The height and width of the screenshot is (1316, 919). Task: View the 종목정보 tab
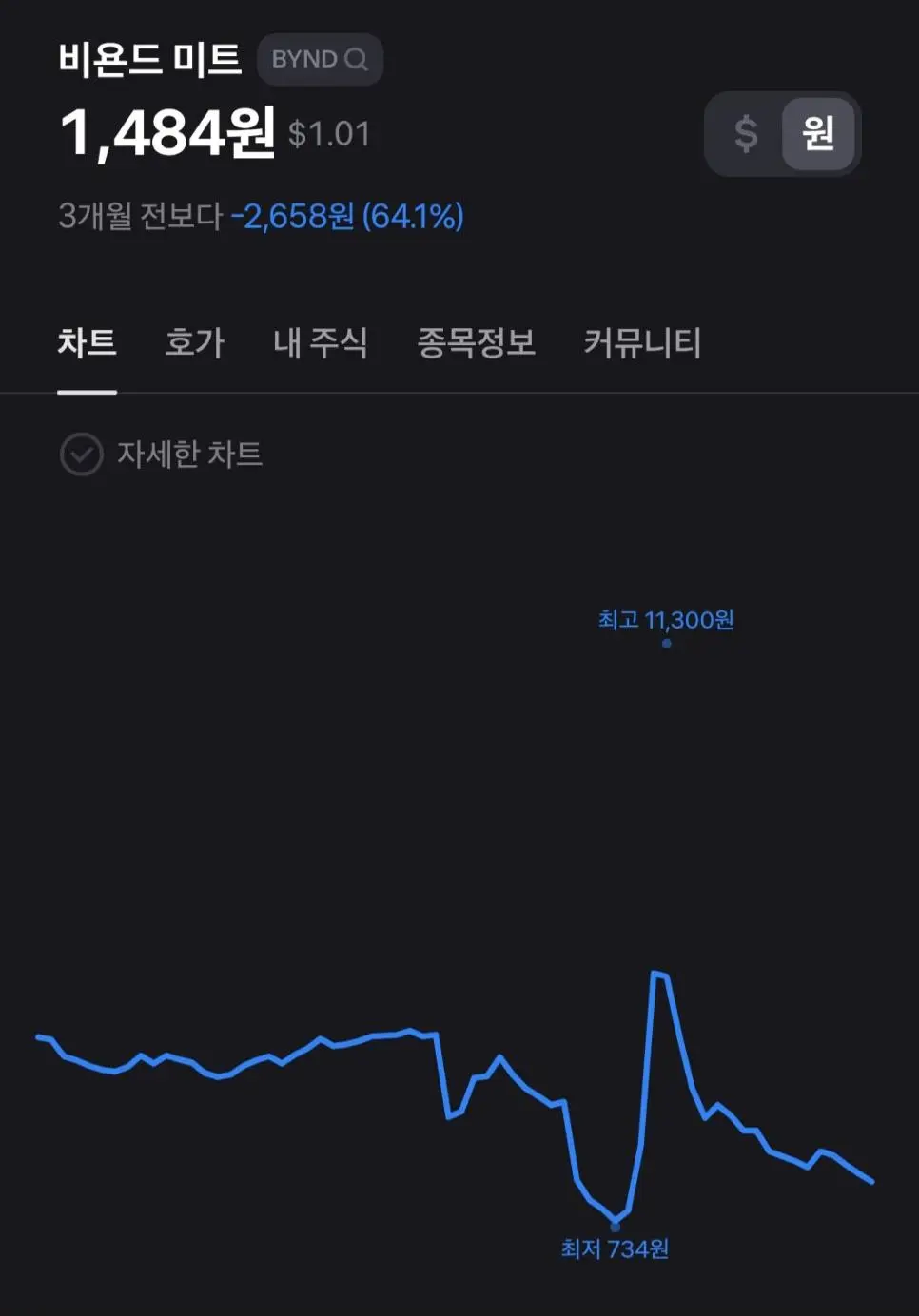[x=476, y=343]
